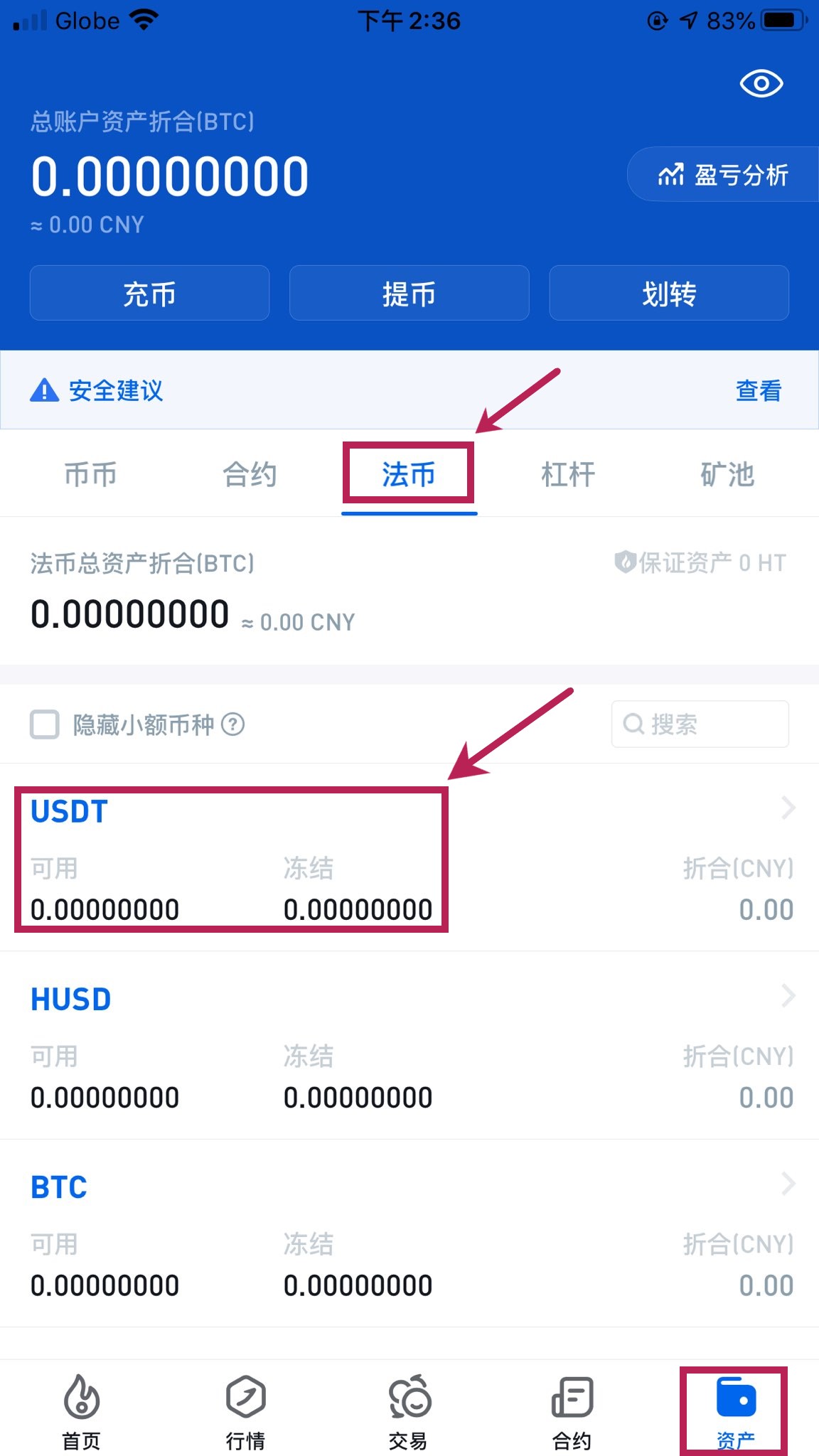Open 盈亏分析 profit and loss analysis
Viewport: 819px width, 1456px height.
tap(724, 175)
